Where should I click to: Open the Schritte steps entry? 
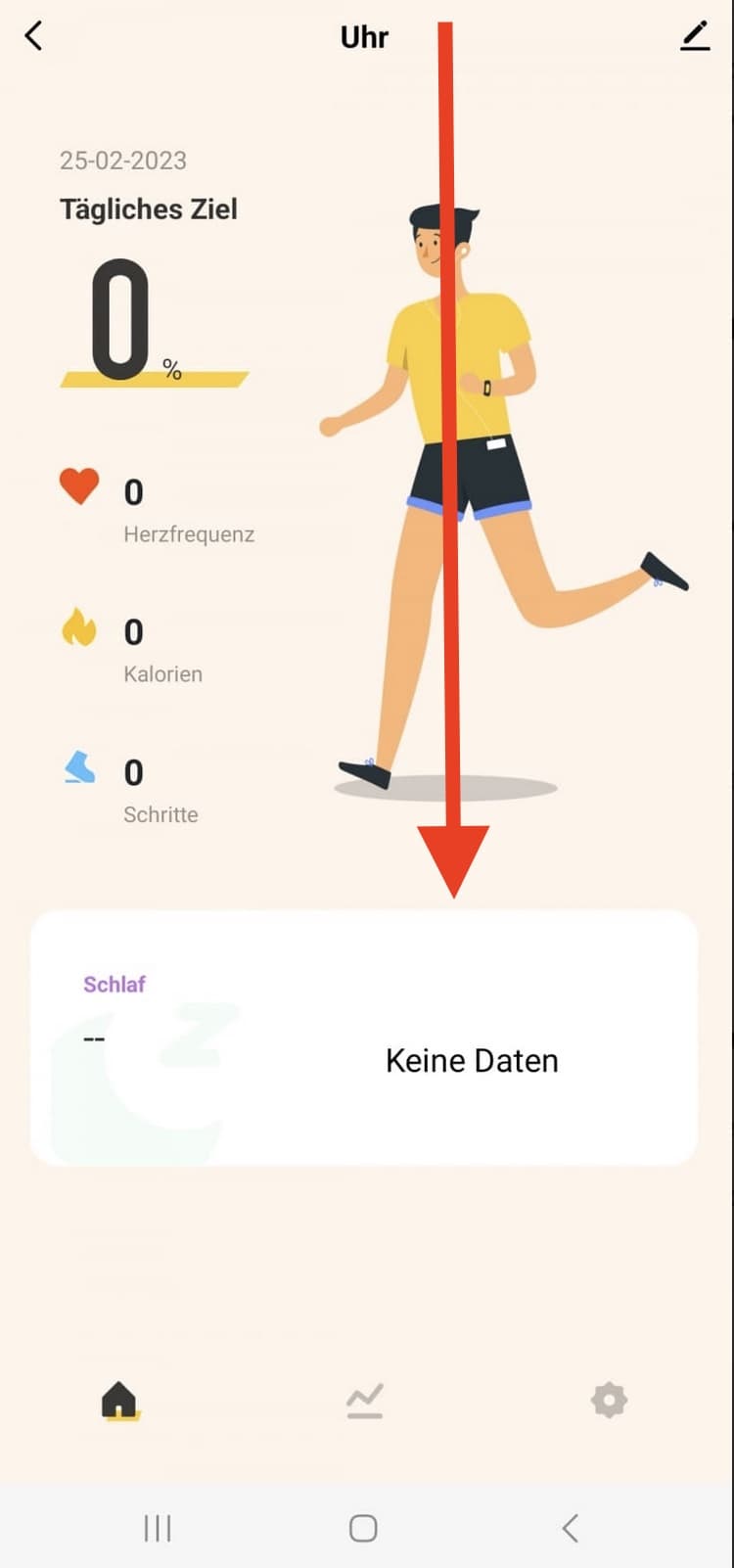pyautogui.click(x=130, y=786)
